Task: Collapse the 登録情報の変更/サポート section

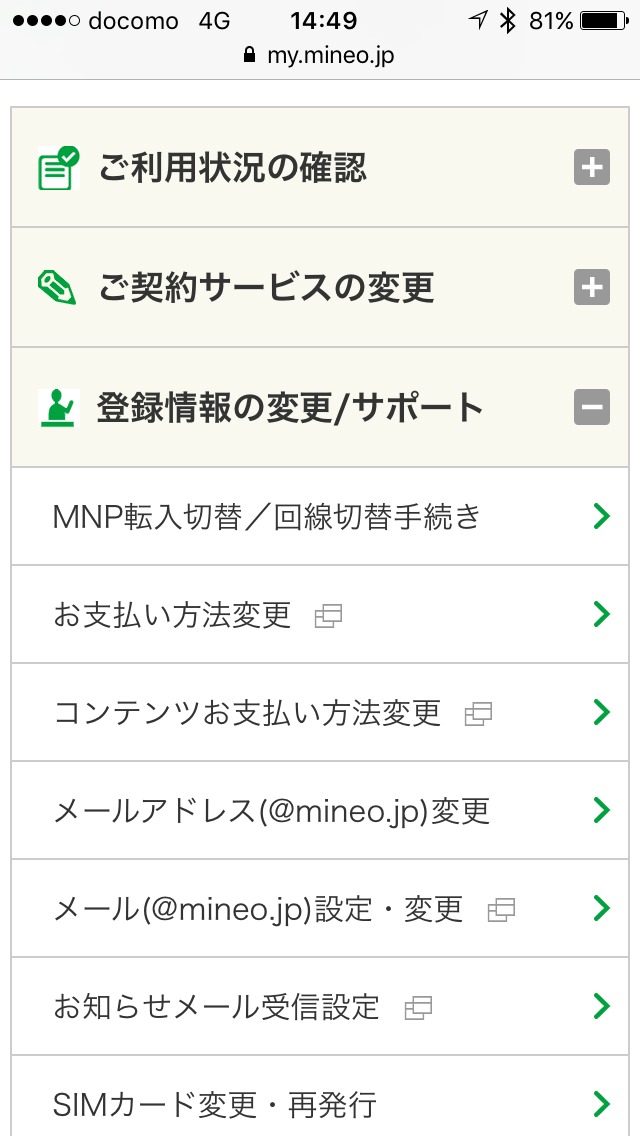Action: coord(591,407)
